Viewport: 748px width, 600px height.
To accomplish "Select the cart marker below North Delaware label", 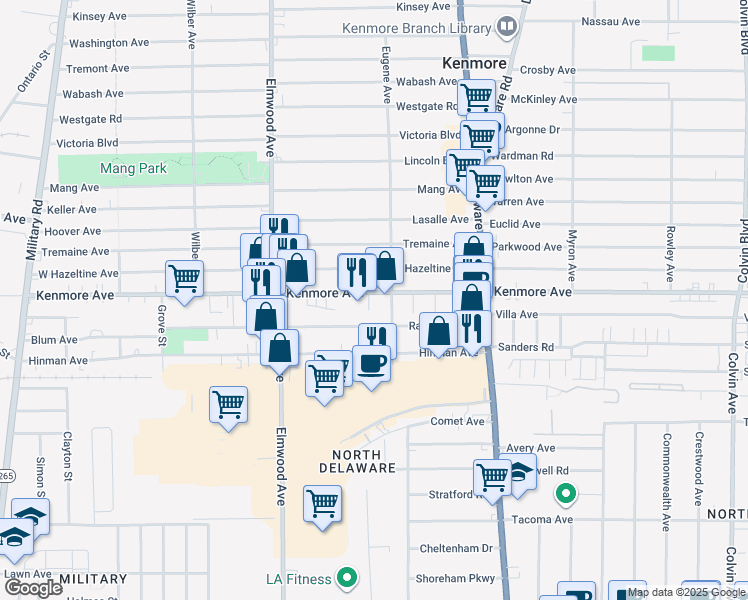I will coord(322,503).
